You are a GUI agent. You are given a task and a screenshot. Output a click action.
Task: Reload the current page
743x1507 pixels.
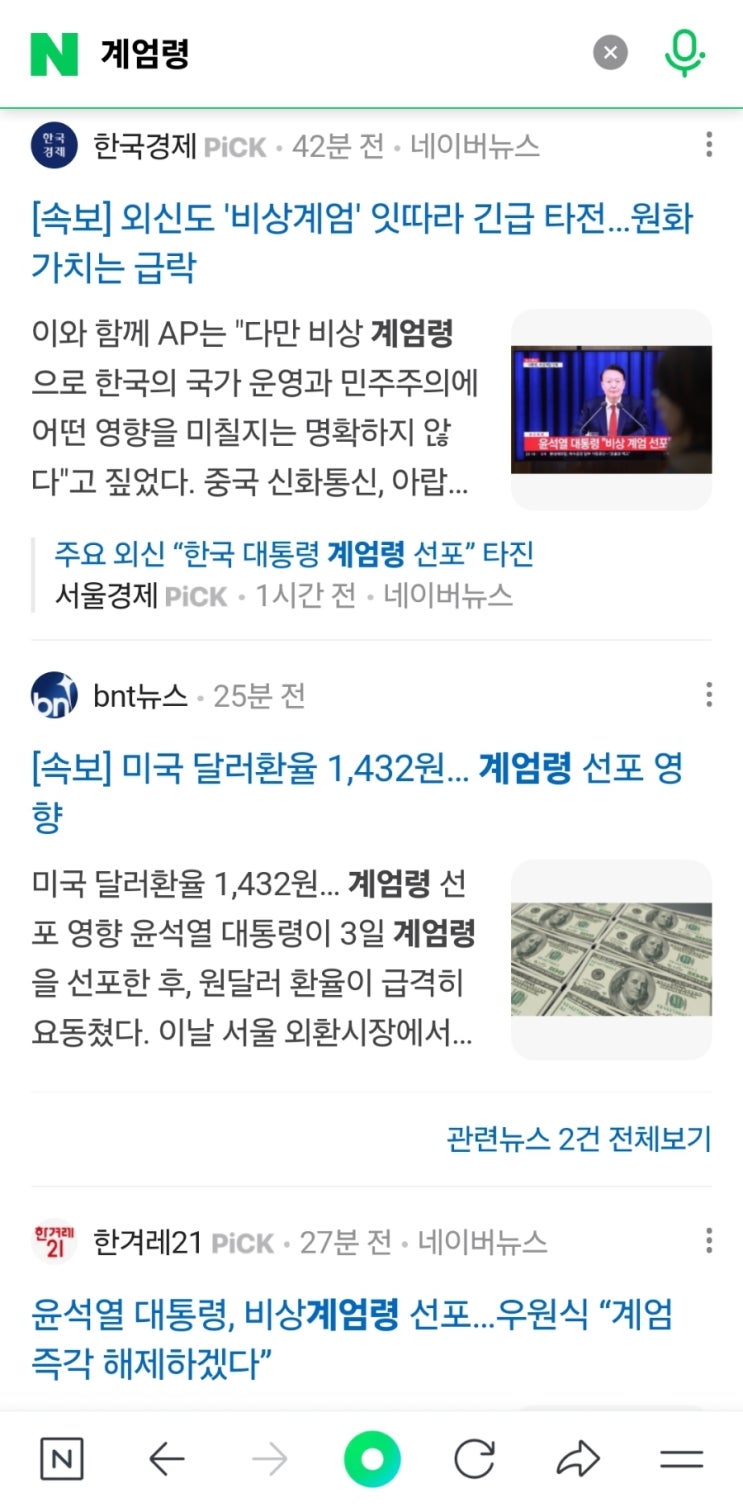474,1461
